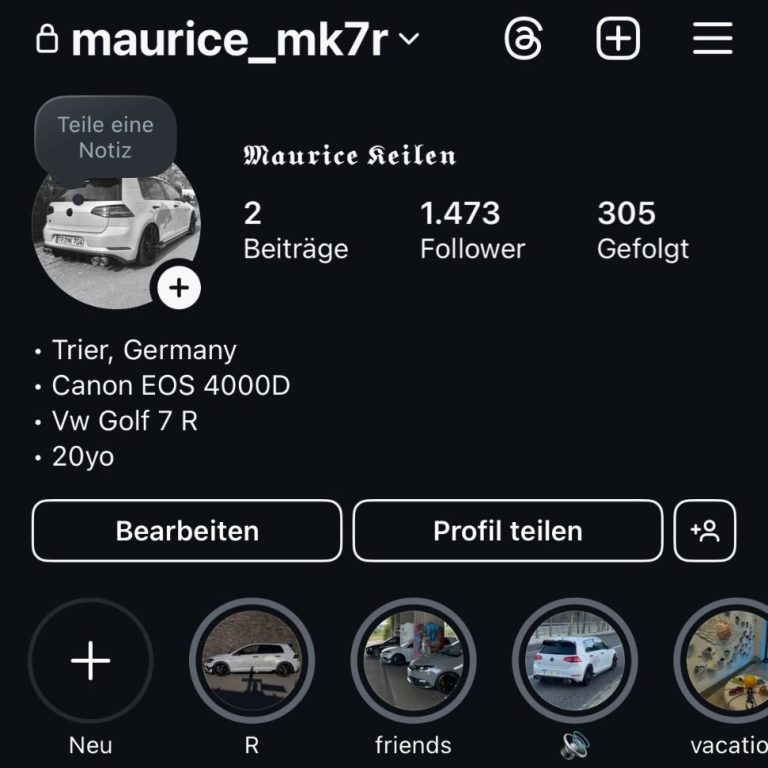768x768 pixels.
Task: Tap the Bearbeiten button
Action: [187, 531]
